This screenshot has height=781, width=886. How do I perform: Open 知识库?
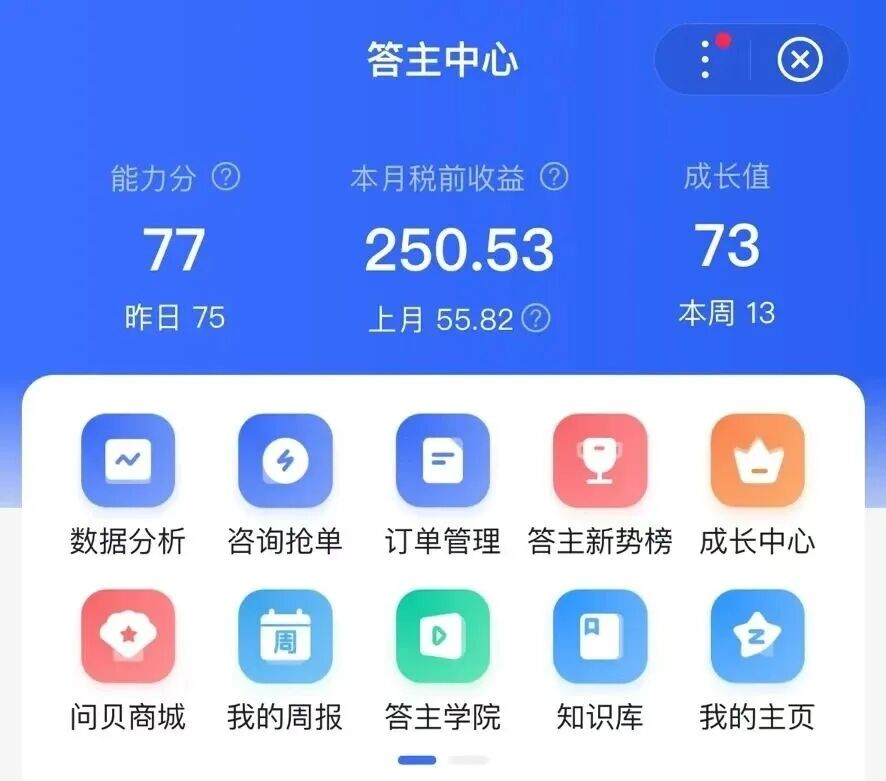[x=600, y=637]
